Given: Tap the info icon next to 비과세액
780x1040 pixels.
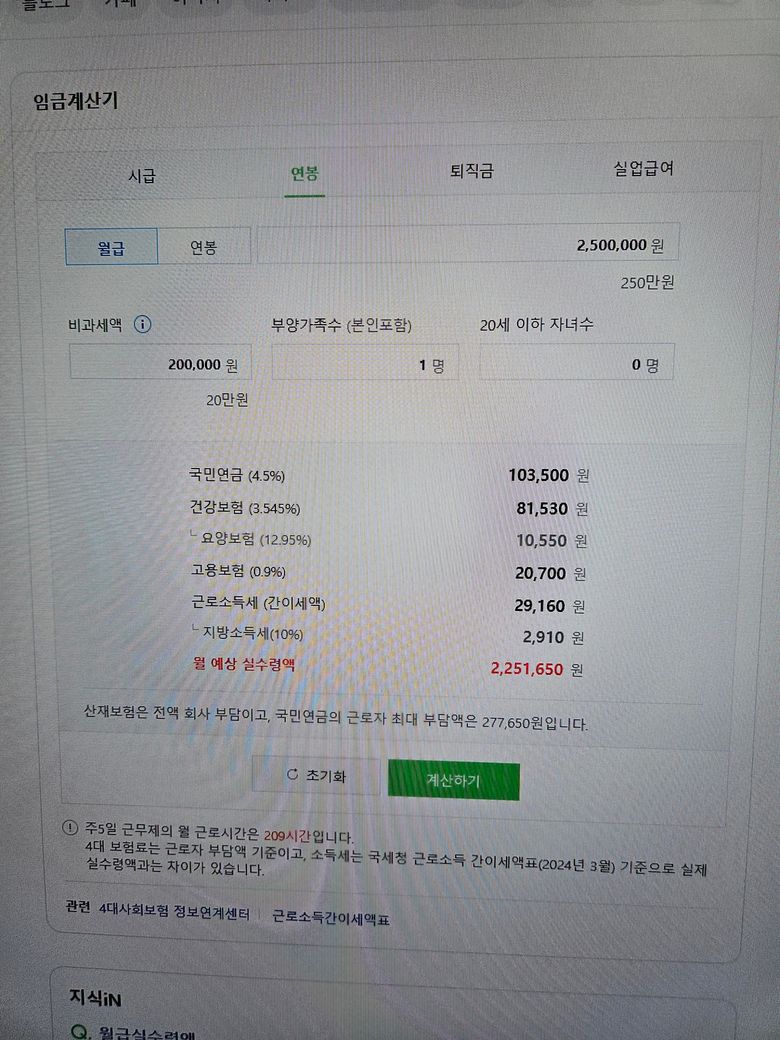Looking at the screenshot, I should 143,324.
